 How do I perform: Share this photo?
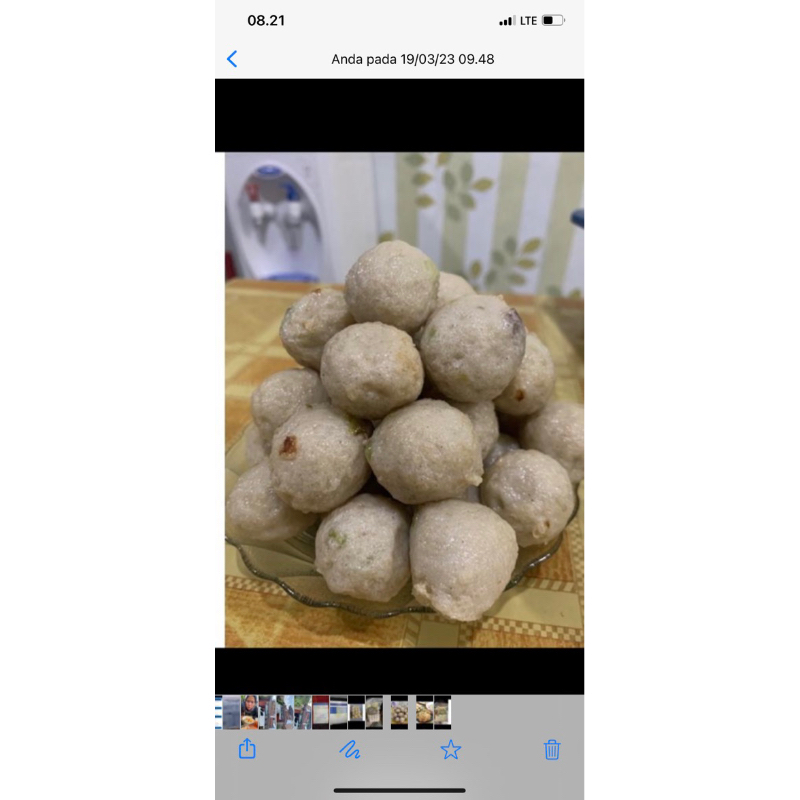click(247, 748)
